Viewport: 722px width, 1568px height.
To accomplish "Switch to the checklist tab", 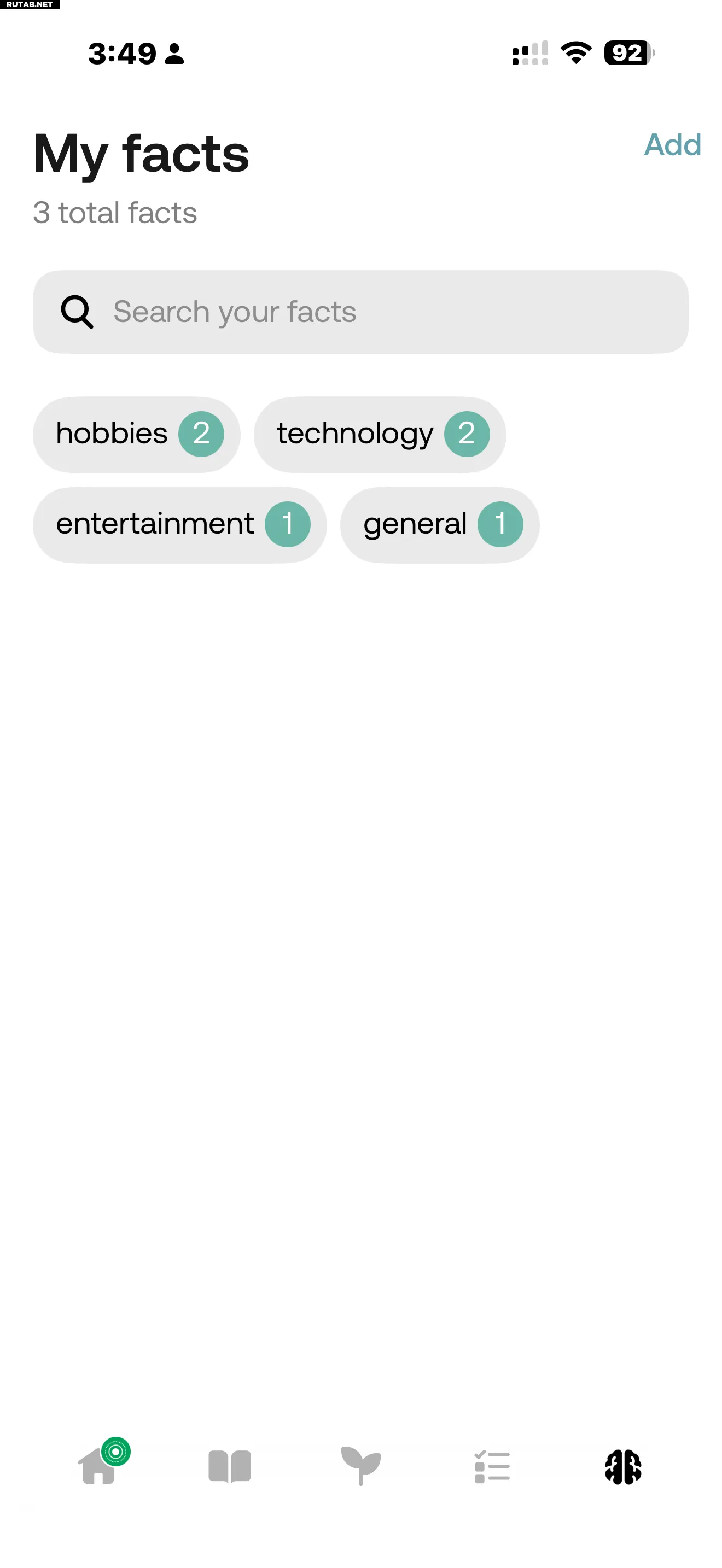I will [x=492, y=1466].
